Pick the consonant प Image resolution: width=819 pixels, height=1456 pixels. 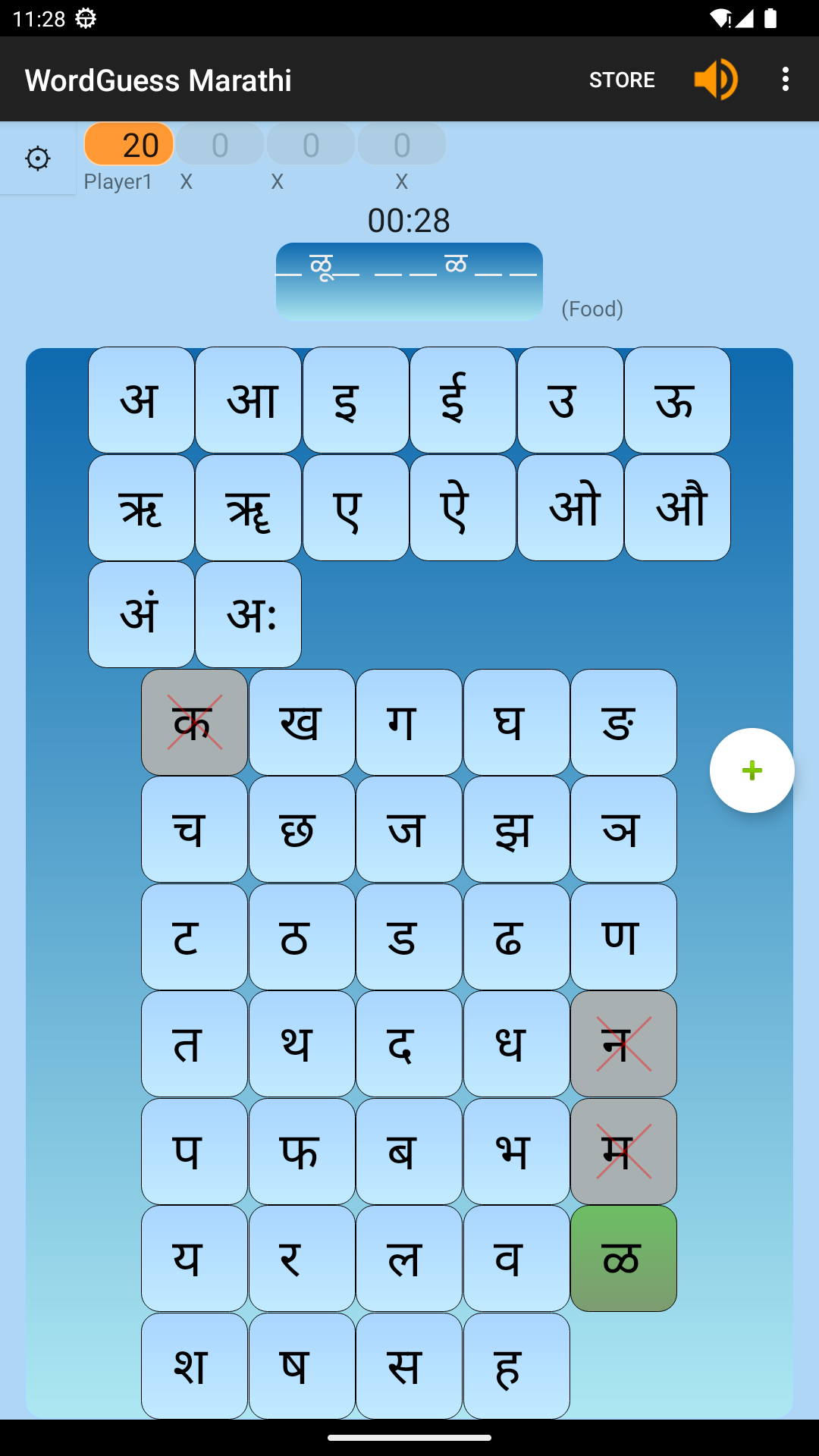[195, 1152]
